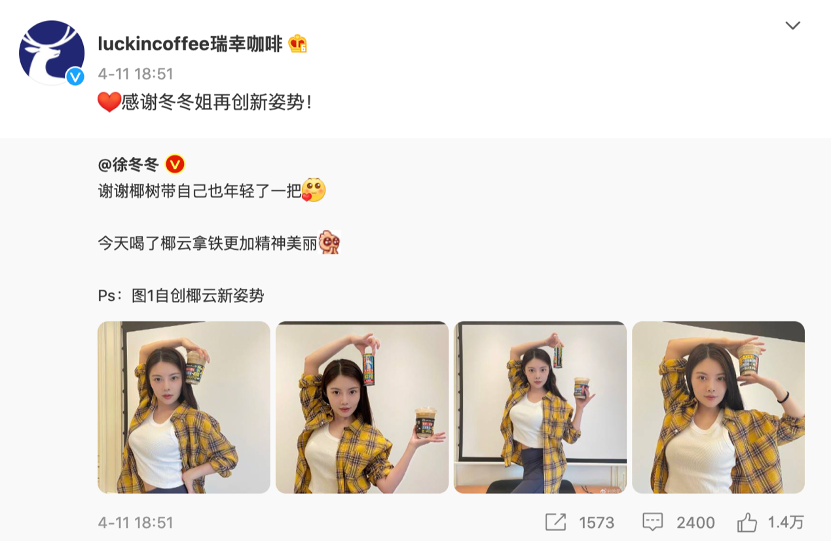
Task: Open the 2400 comments
Action: point(678,522)
